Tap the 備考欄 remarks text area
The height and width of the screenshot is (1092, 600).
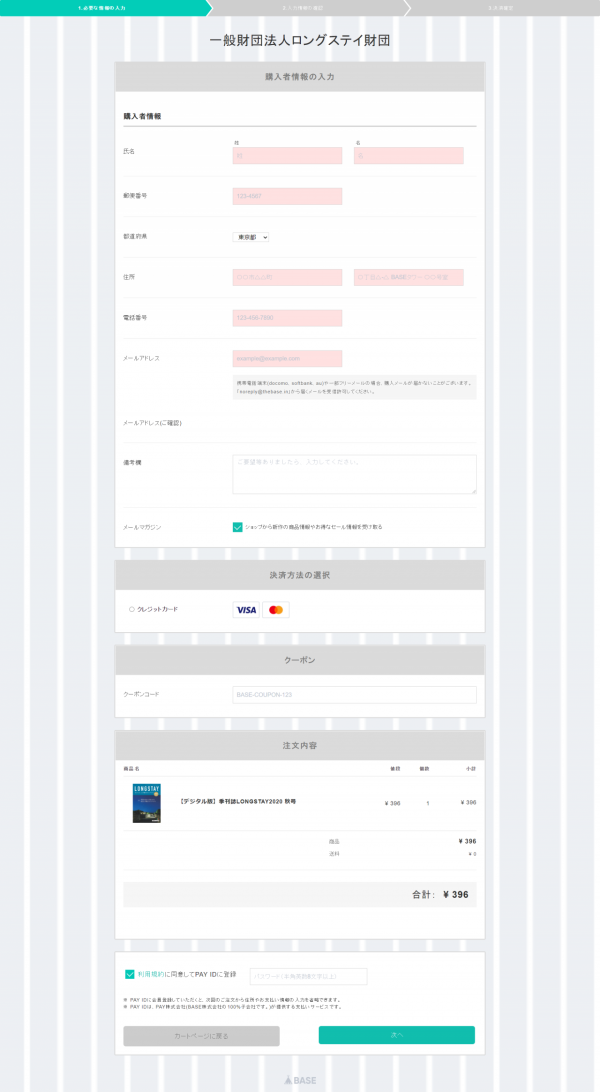click(x=354, y=474)
